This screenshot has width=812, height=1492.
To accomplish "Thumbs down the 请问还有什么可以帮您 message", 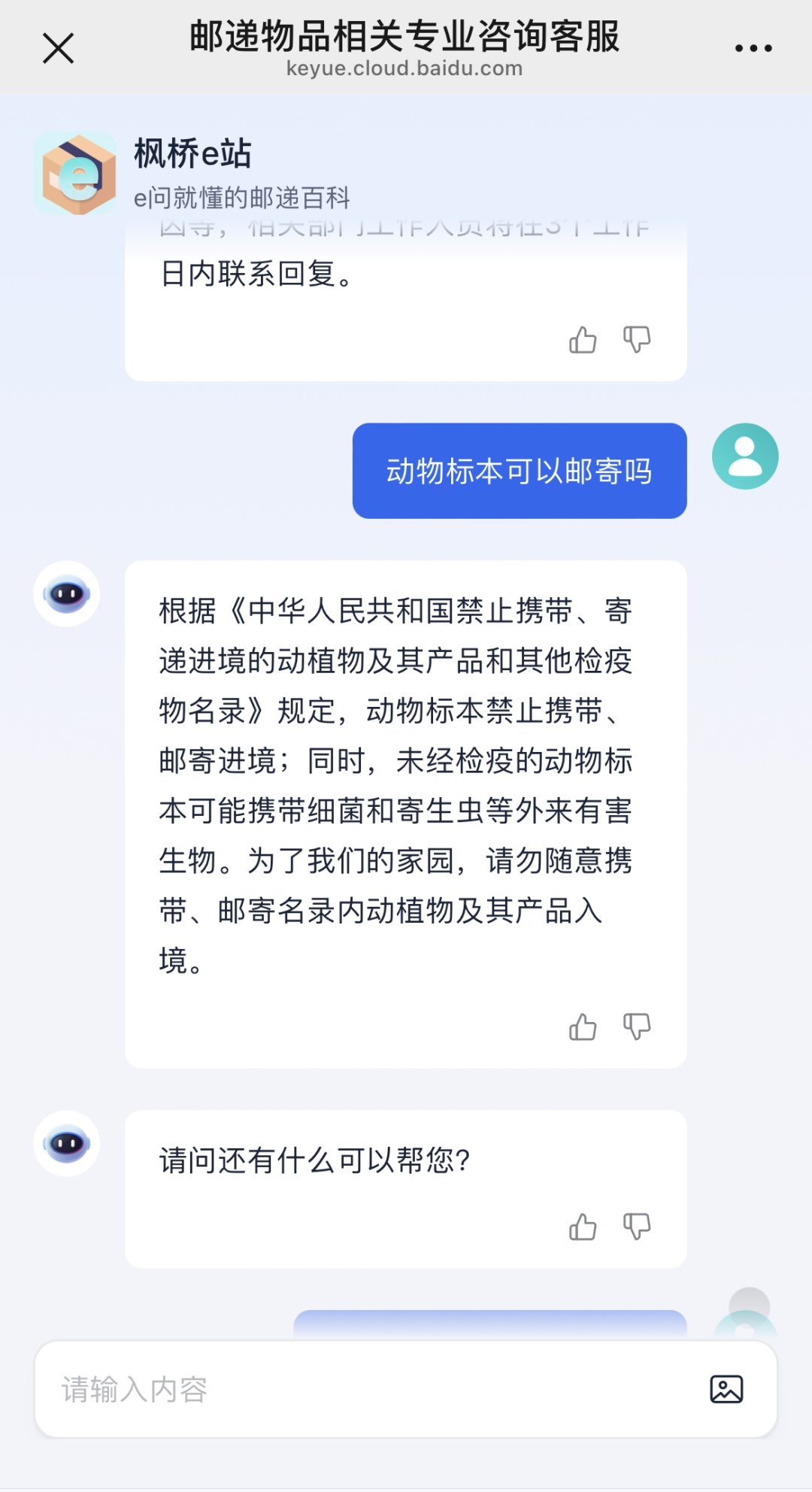I will pos(637,1227).
